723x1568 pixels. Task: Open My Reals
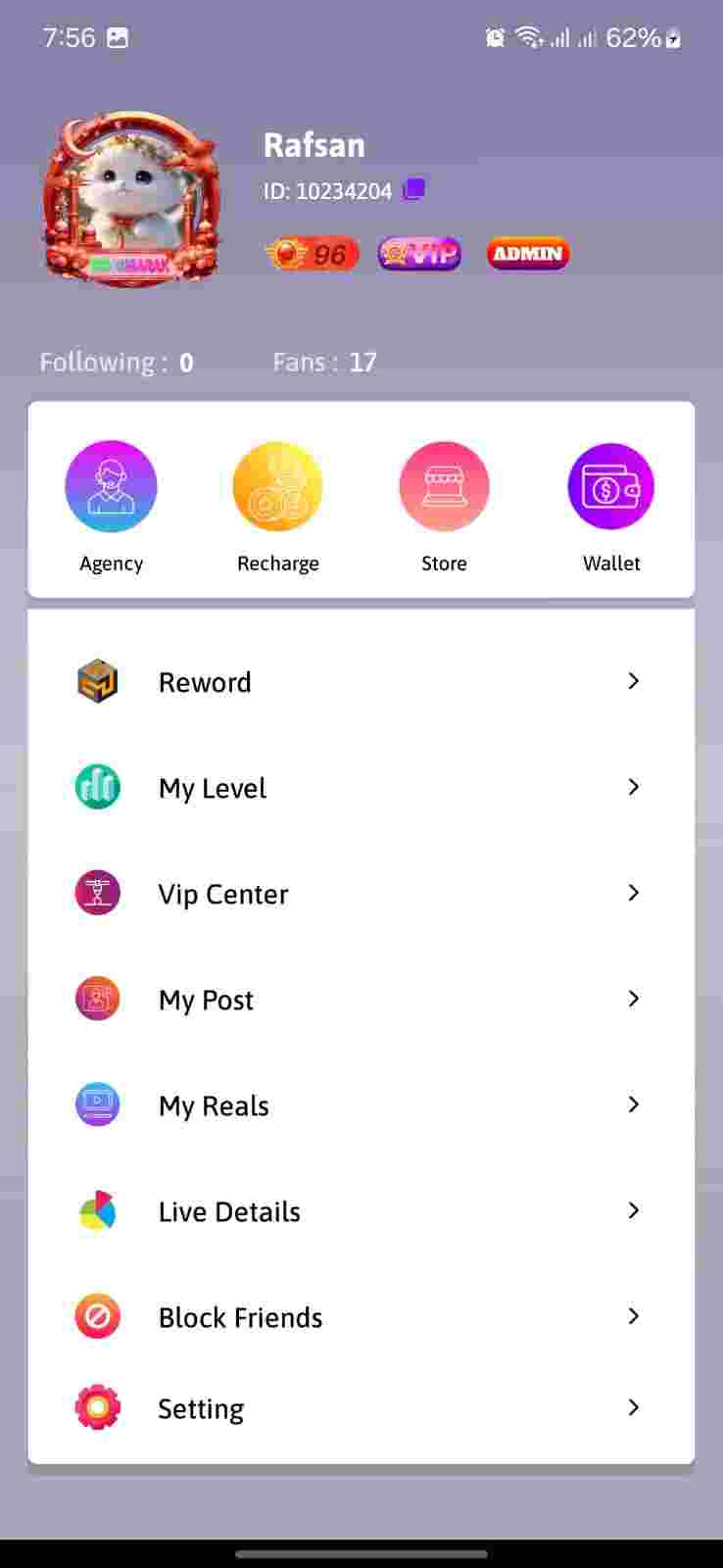[x=361, y=1104]
